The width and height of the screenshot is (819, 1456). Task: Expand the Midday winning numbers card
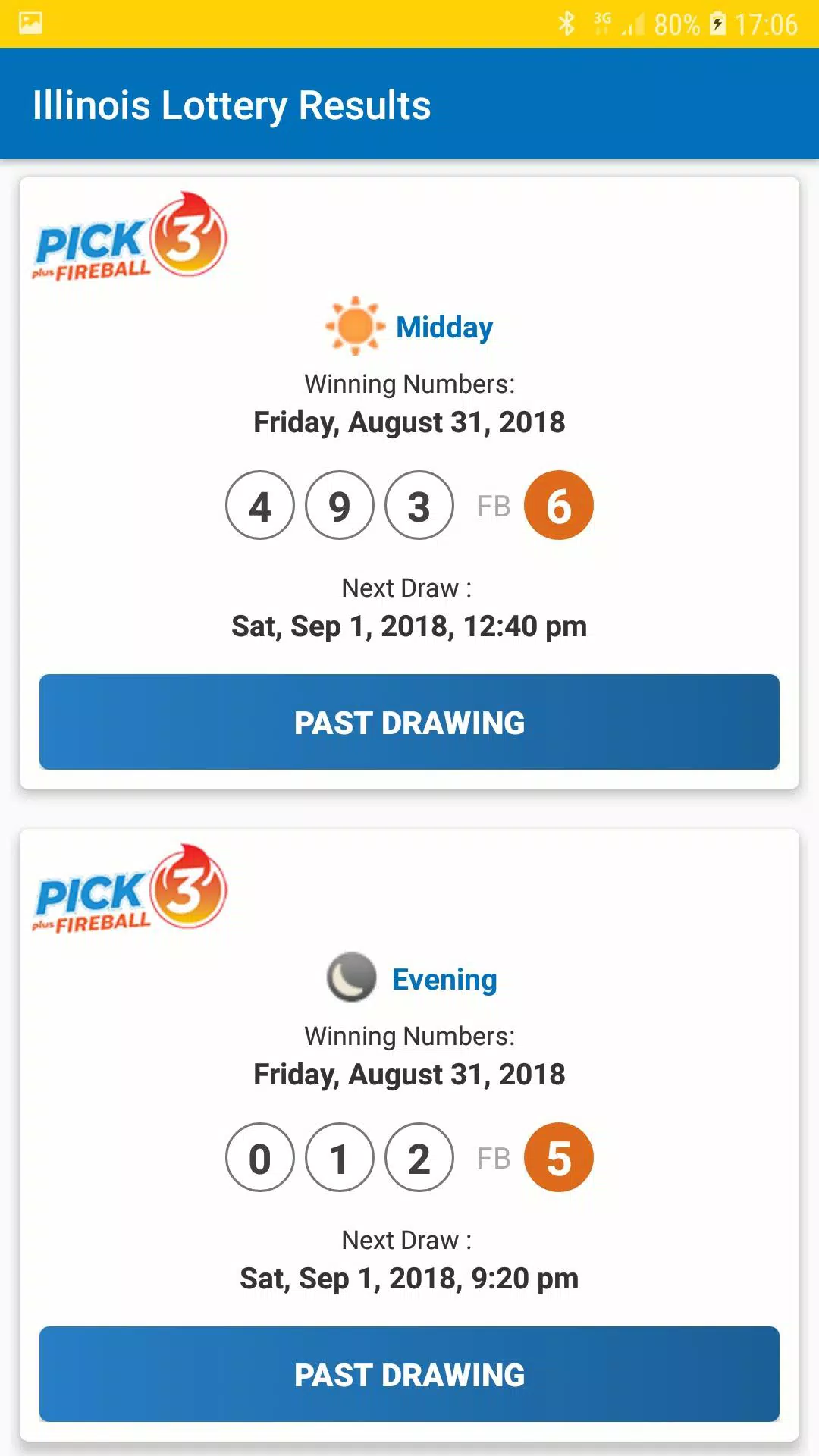pos(409,478)
